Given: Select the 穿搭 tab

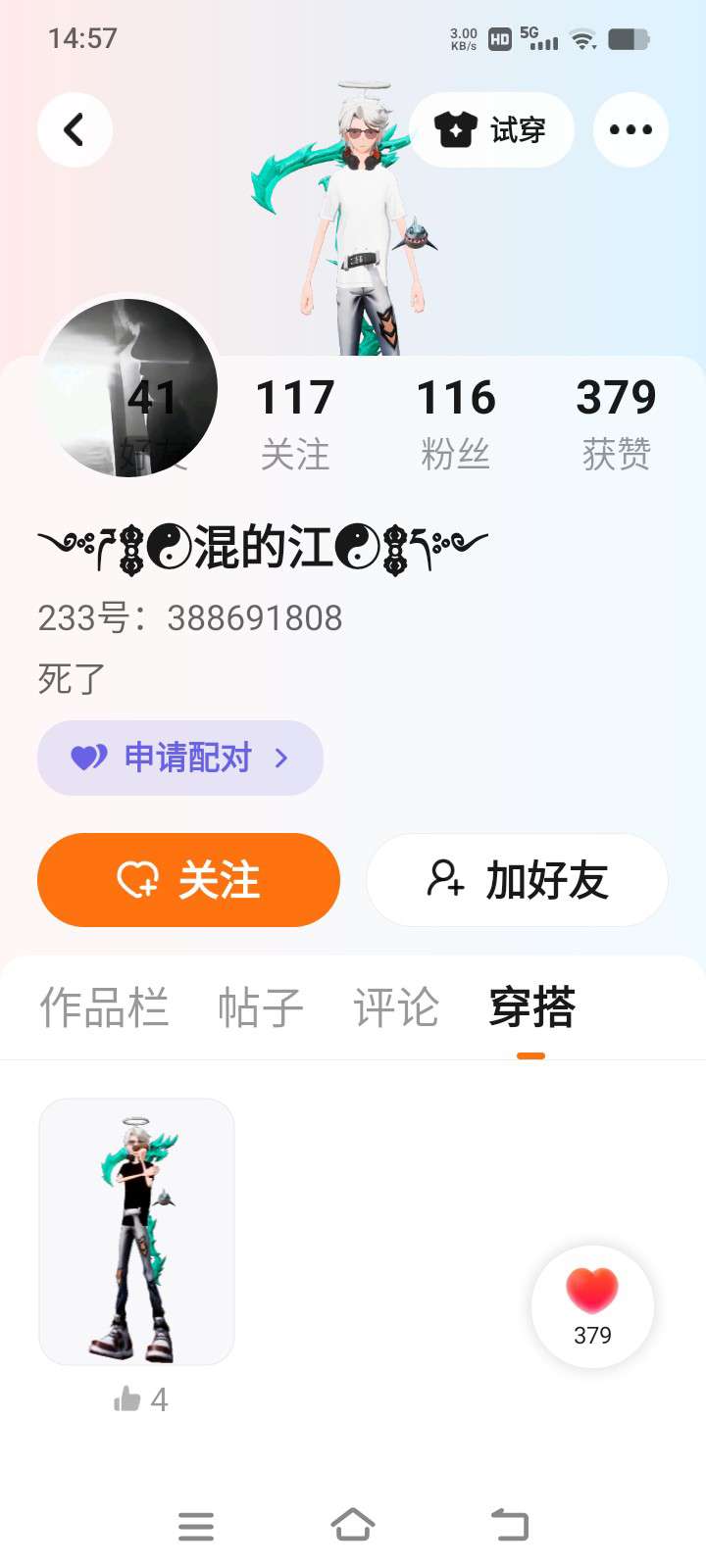Looking at the screenshot, I should click(x=531, y=1007).
